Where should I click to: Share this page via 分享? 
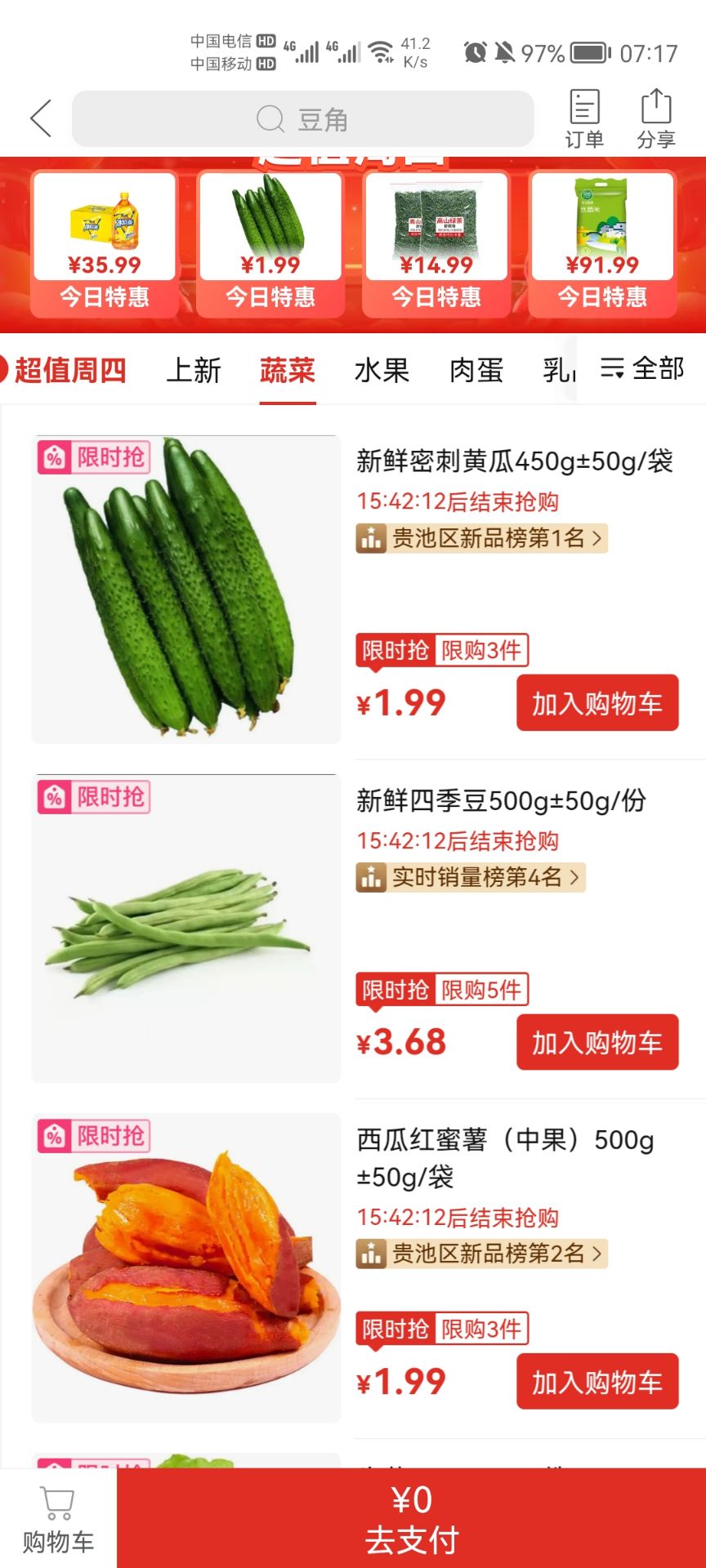click(655, 119)
